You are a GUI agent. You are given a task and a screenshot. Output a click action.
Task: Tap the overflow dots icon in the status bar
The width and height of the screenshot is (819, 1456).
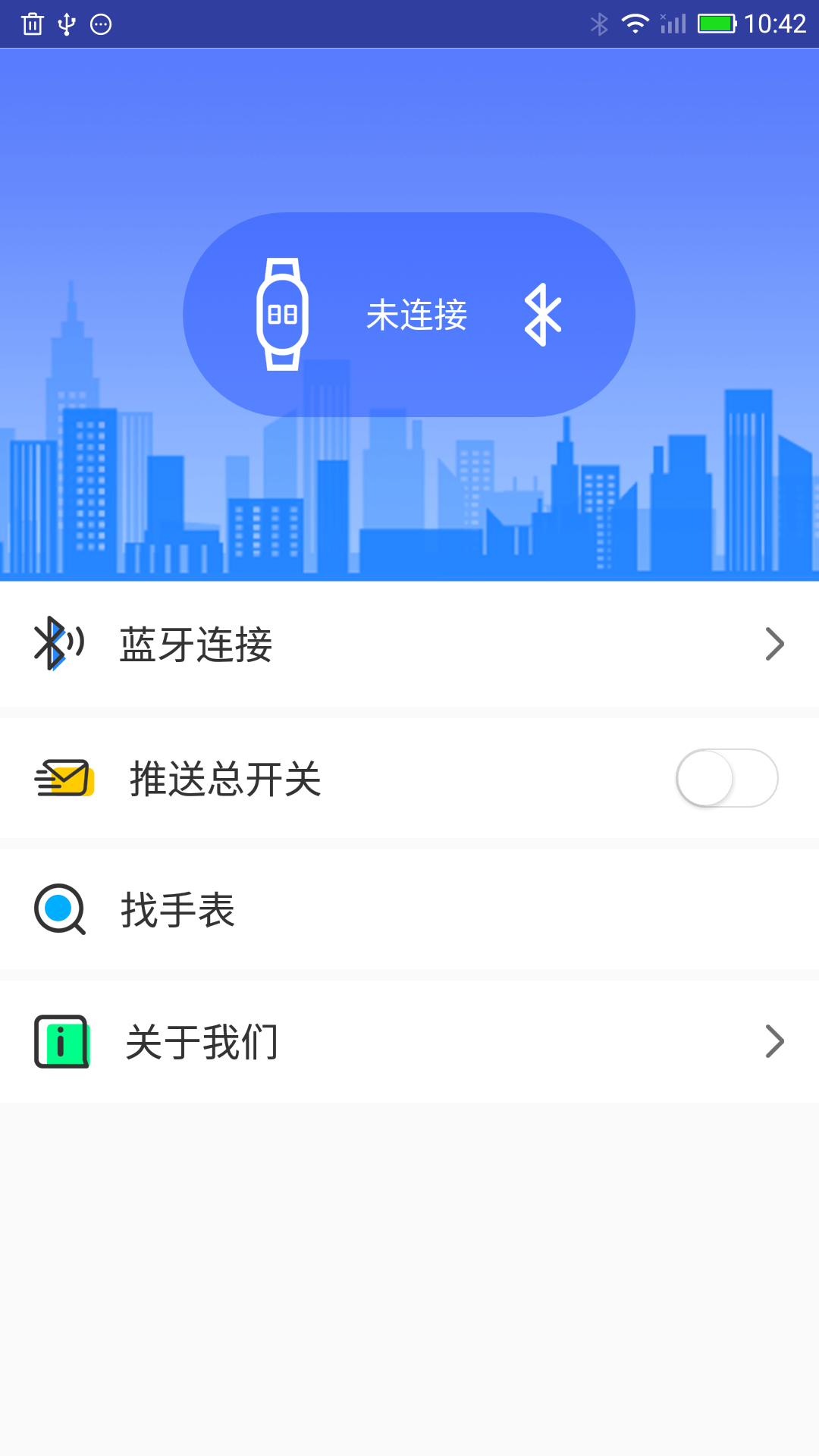coord(102,23)
